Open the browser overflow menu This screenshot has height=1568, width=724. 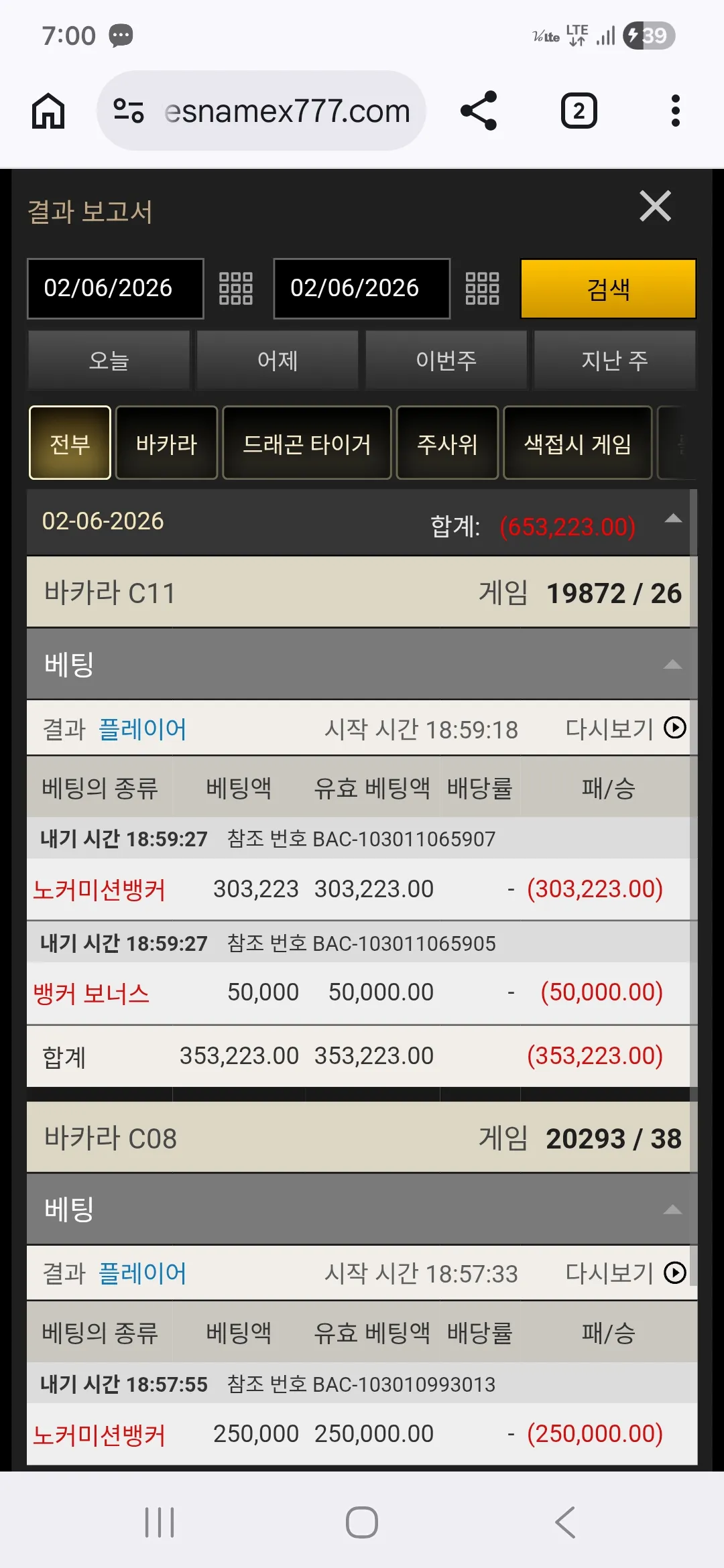coord(676,111)
